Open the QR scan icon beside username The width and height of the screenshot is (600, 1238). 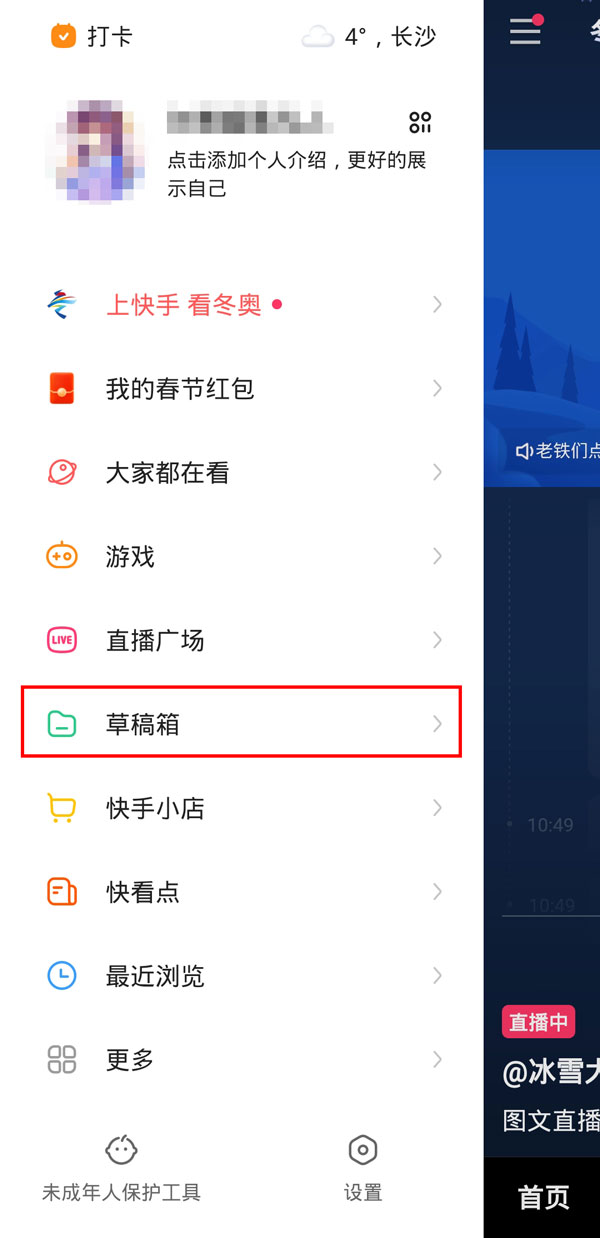click(x=420, y=123)
